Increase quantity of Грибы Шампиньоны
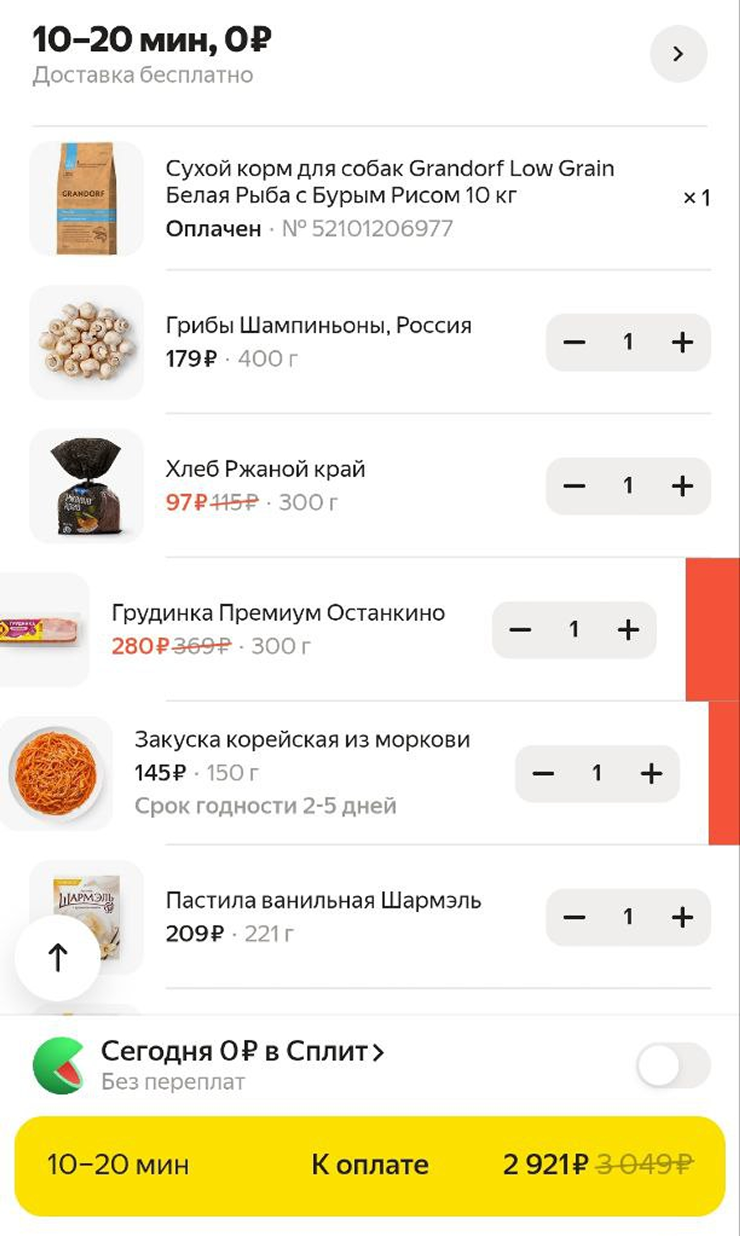The width and height of the screenshot is (740, 1236). pos(682,342)
